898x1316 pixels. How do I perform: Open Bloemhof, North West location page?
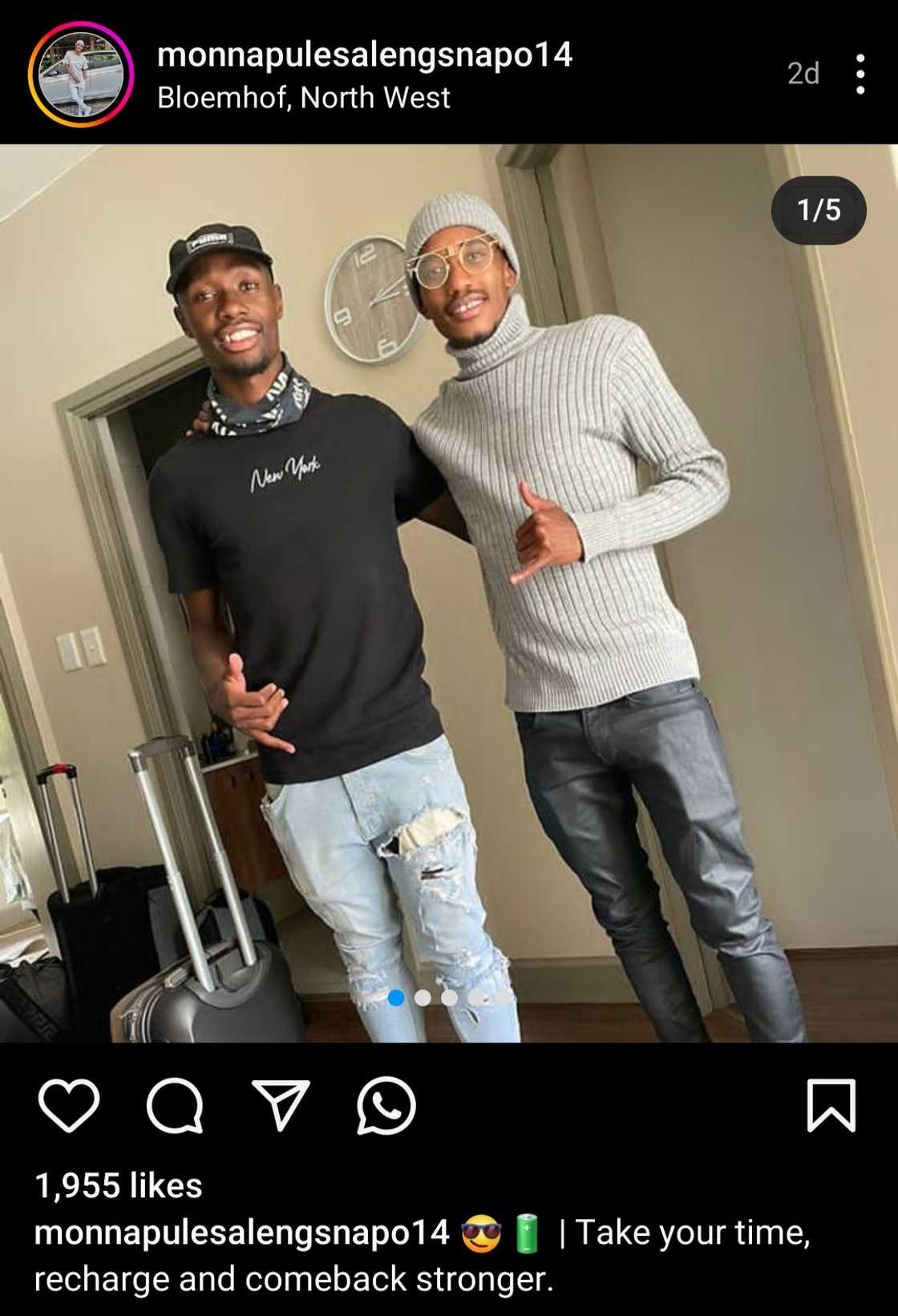coord(303,98)
